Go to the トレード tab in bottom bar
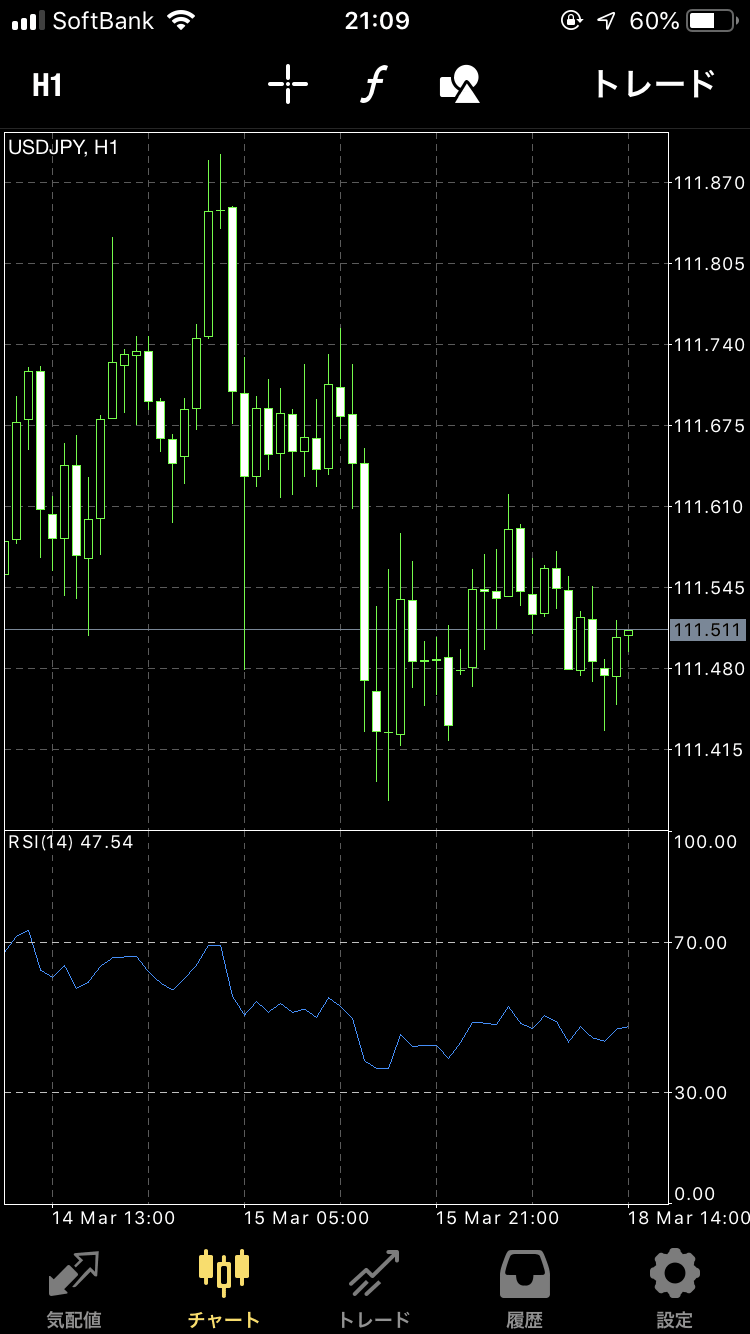The height and width of the screenshot is (1334, 750). [374, 1287]
